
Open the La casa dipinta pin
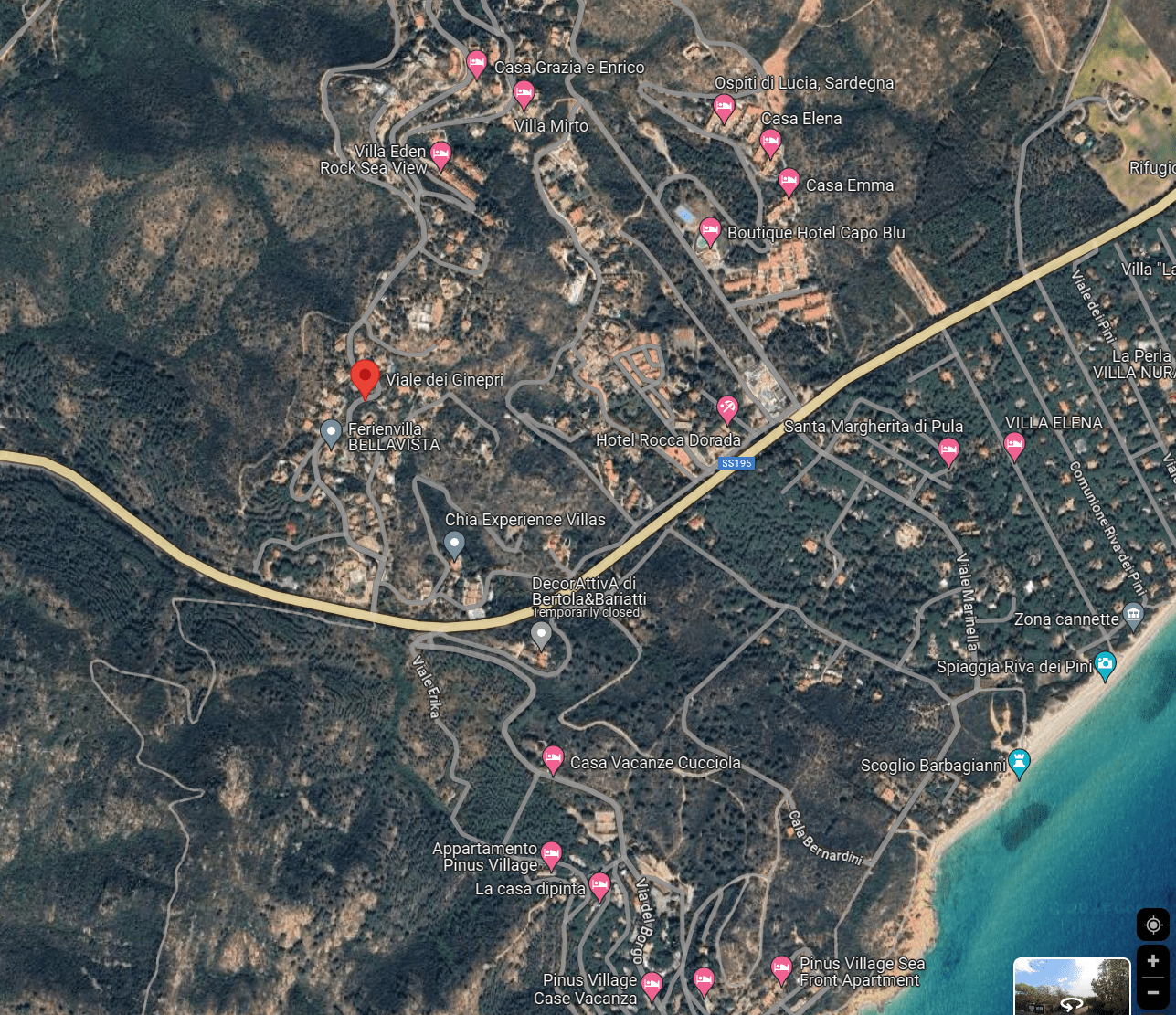click(x=599, y=884)
